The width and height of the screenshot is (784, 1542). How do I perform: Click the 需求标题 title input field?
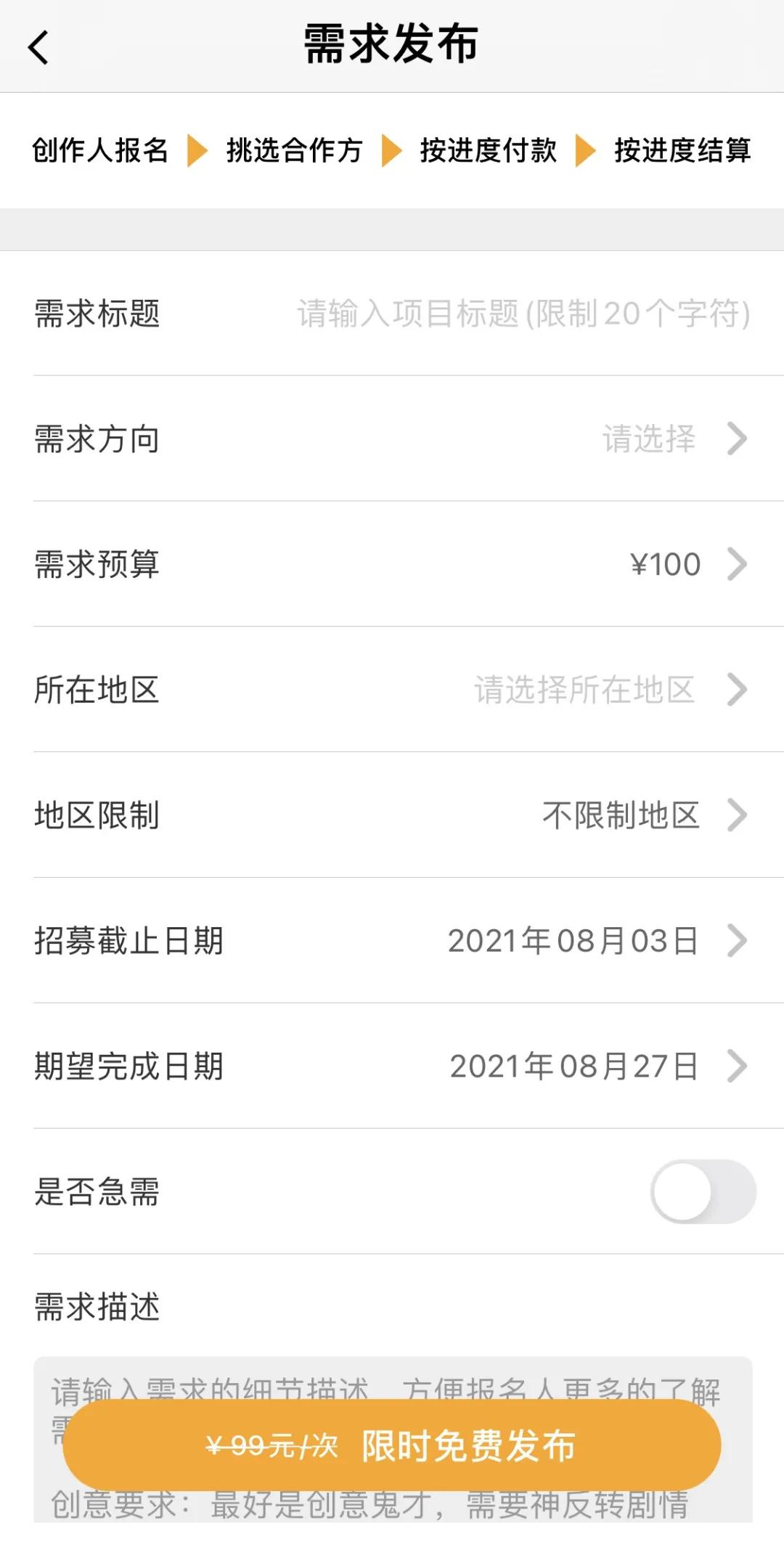click(521, 314)
